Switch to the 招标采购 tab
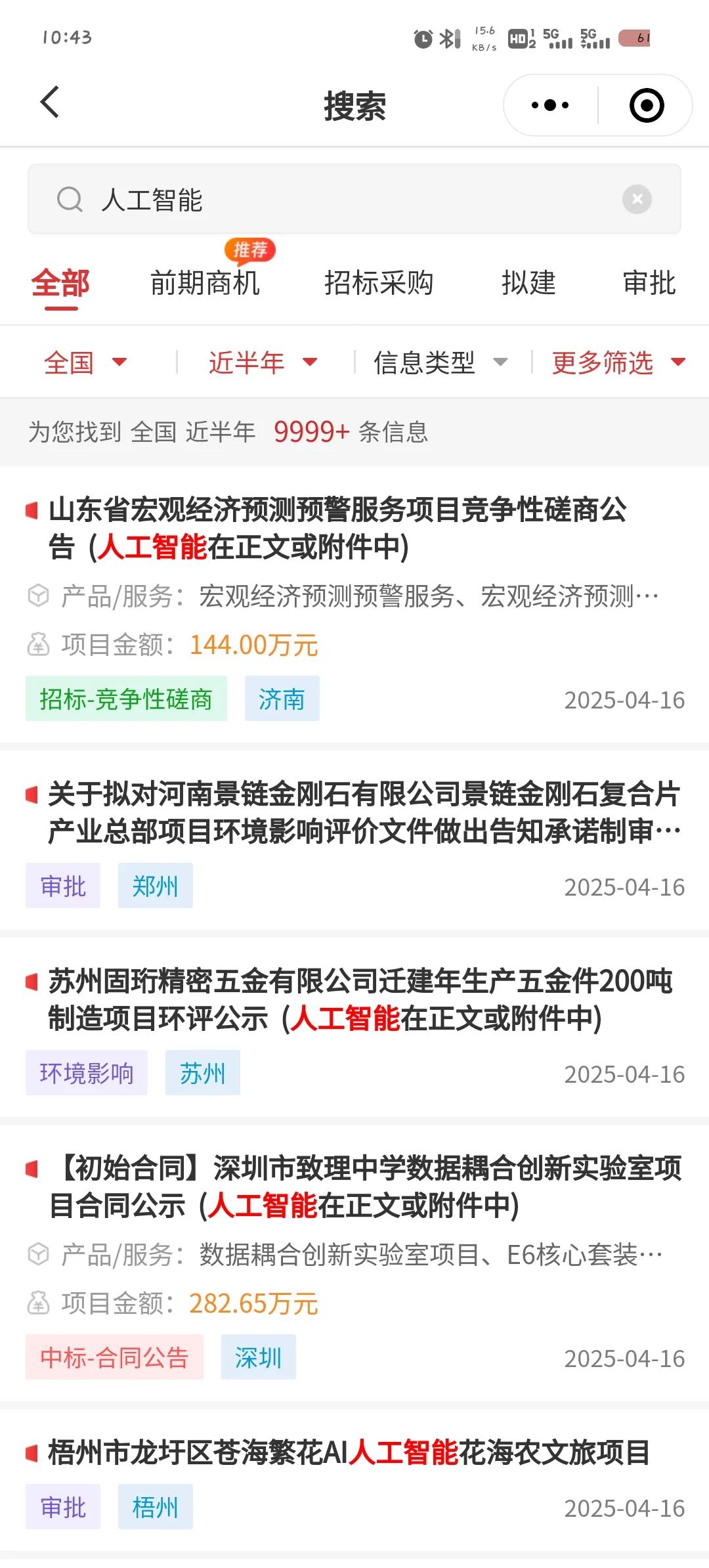This screenshot has height=1568, width=709. pyautogui.click(x=379, y=283)
